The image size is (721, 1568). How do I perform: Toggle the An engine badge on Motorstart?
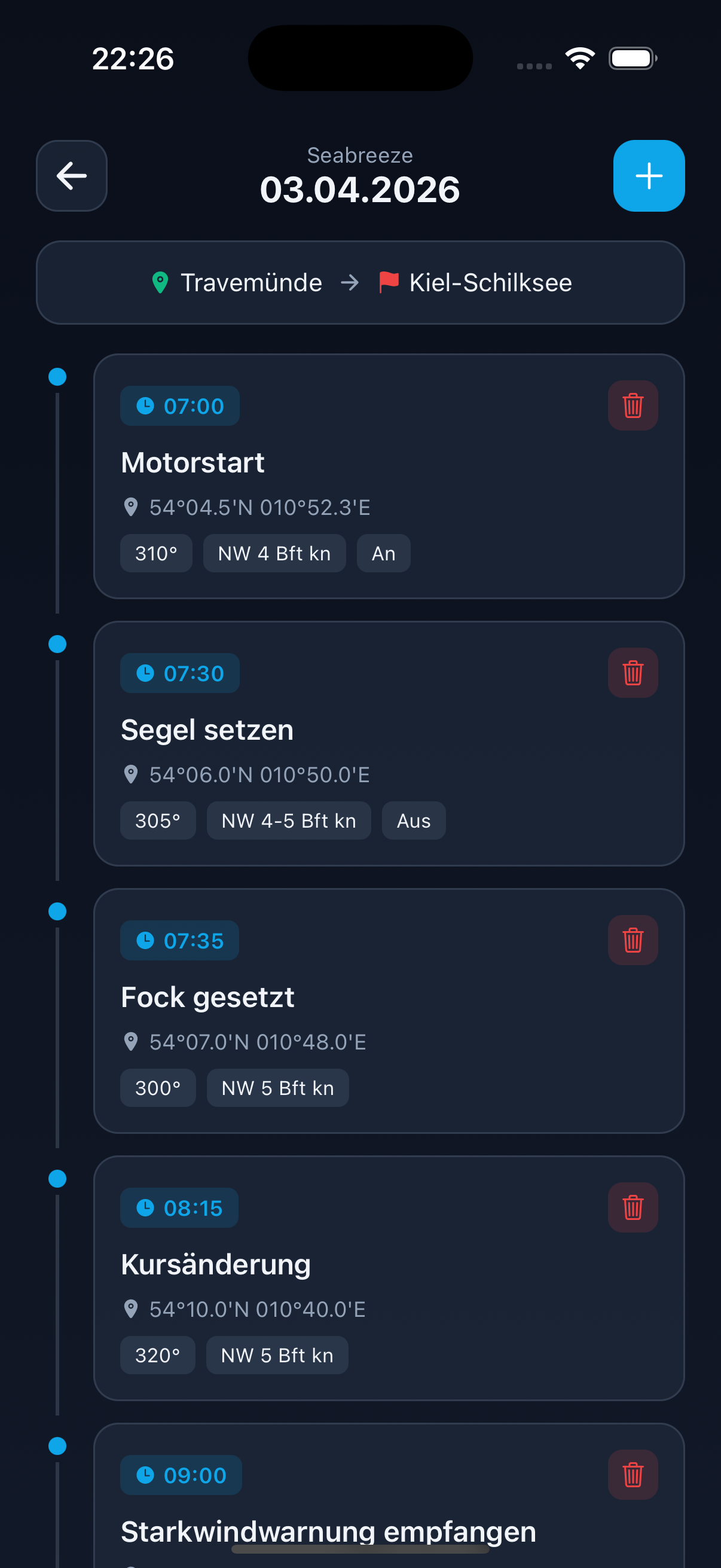pos(383,553)
